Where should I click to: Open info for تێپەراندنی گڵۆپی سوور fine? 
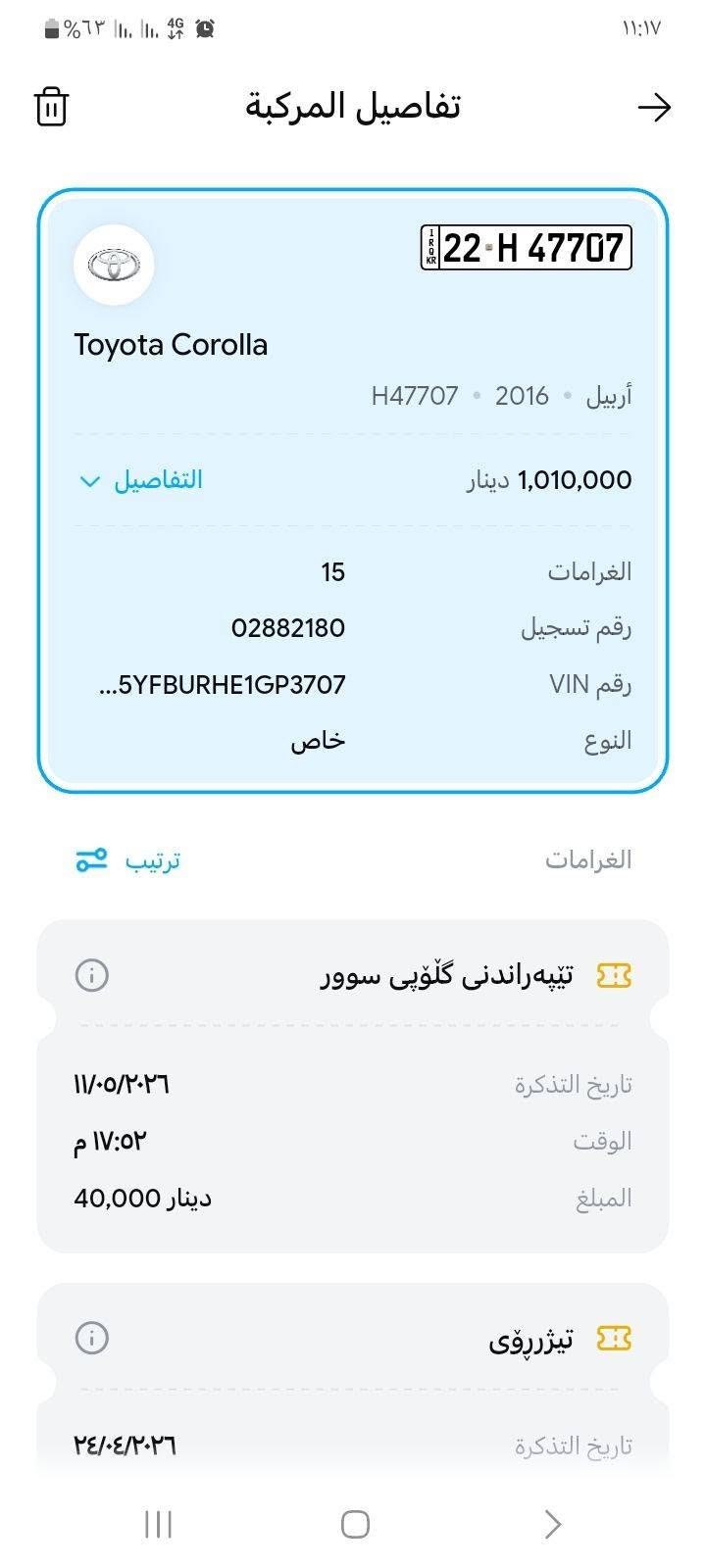point(92,975)
